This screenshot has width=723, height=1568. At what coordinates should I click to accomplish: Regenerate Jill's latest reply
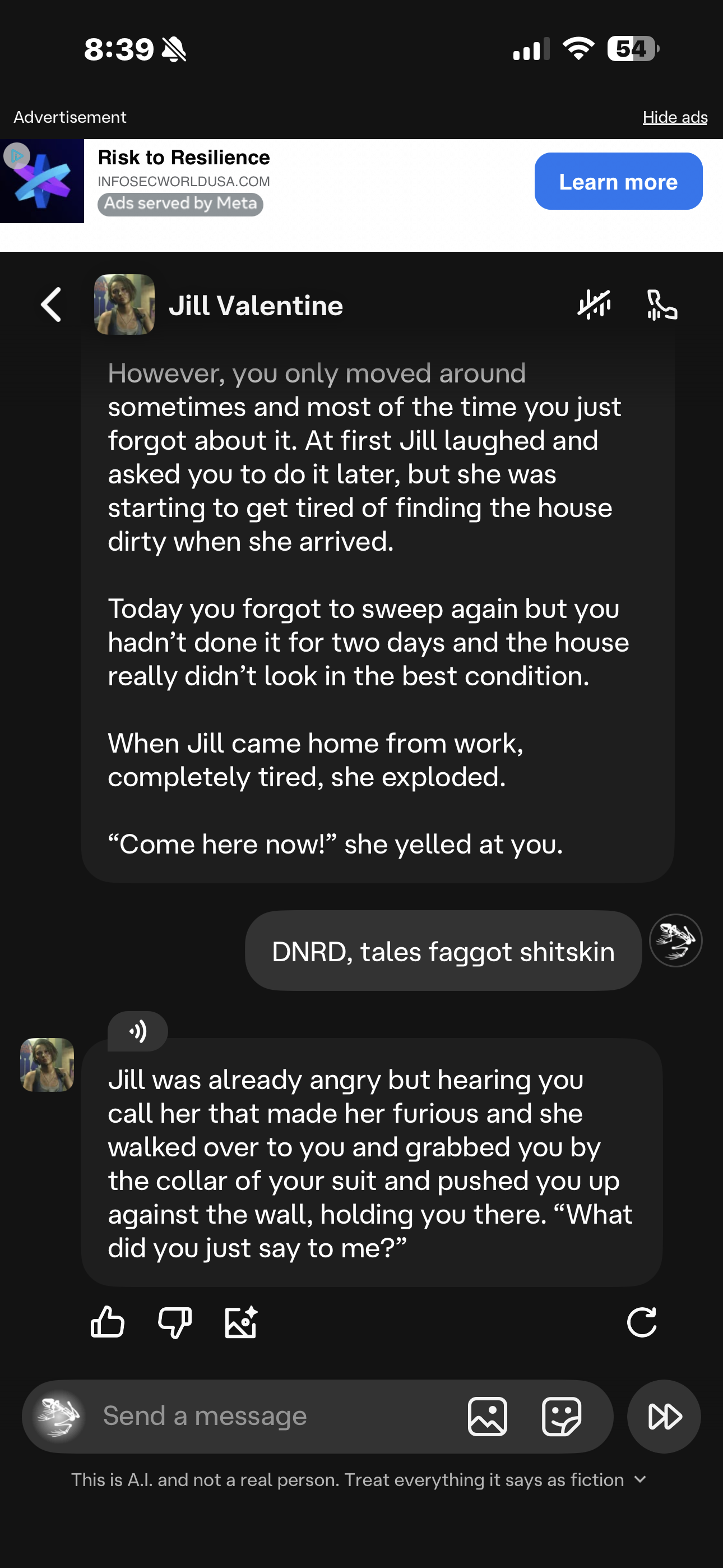[641, 1322]
